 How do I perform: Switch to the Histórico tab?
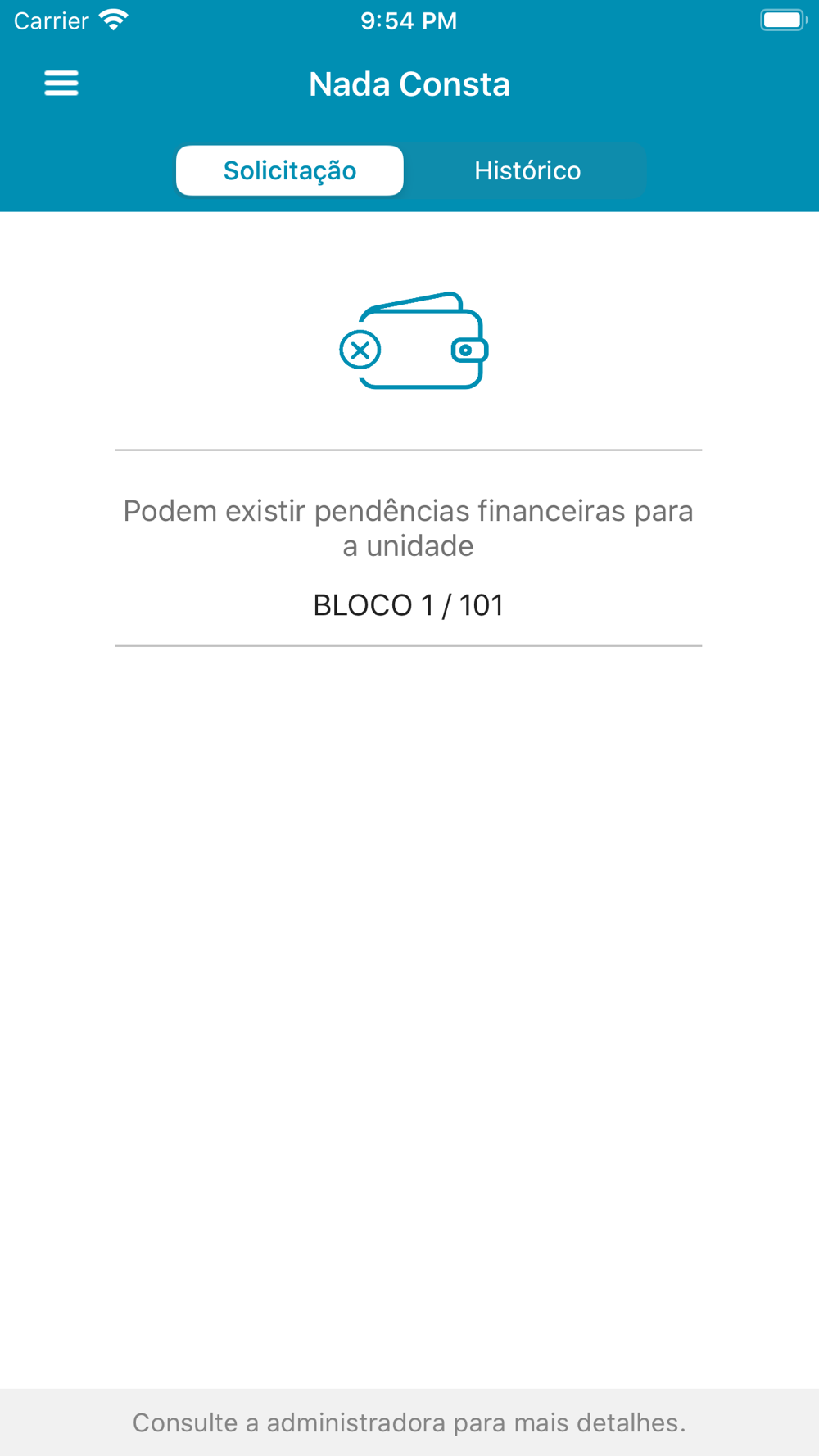(527, 170)
